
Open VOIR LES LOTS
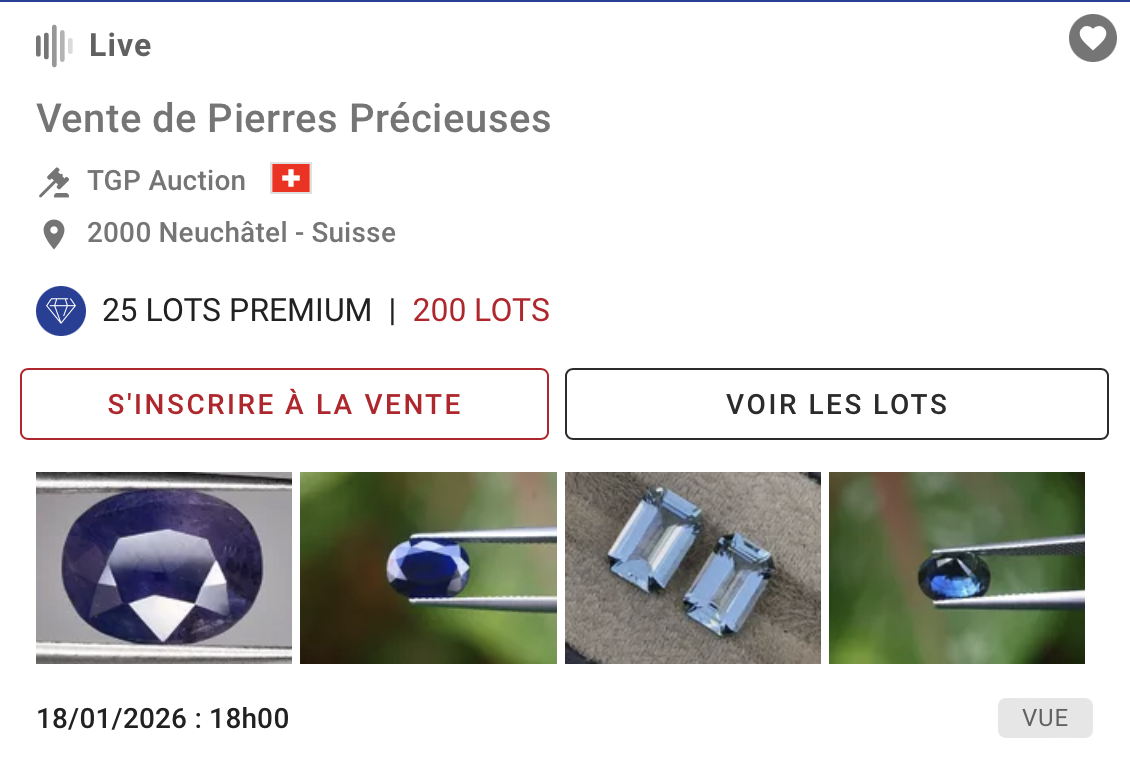pos(836,404)
